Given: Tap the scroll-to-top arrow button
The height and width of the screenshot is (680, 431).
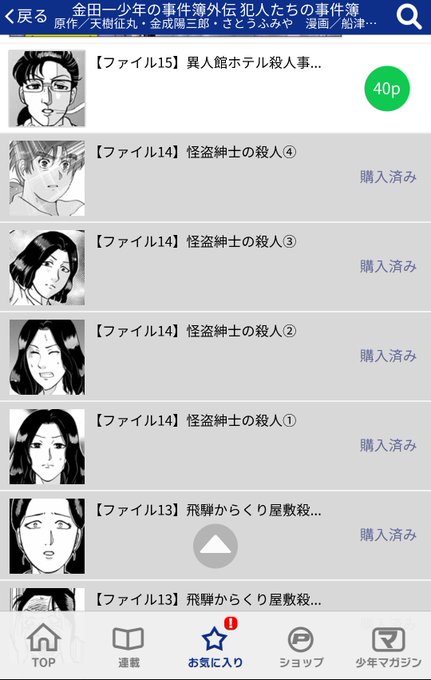Looking at the screenshot, I should tap(216, 546).
